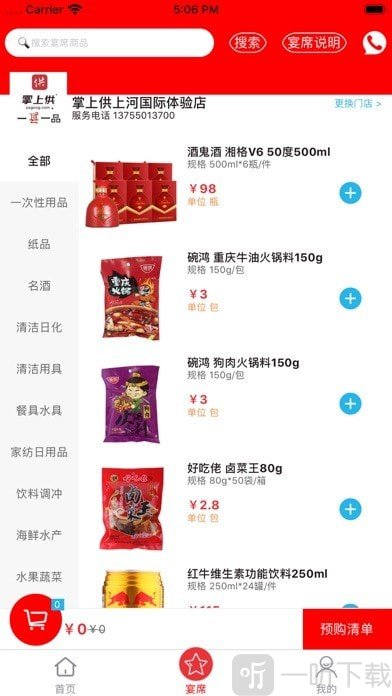This screenshot has width=392, height=696.
Task: Tap the 搜索 button
Action: pyautogui.click(x=248, y=43)
